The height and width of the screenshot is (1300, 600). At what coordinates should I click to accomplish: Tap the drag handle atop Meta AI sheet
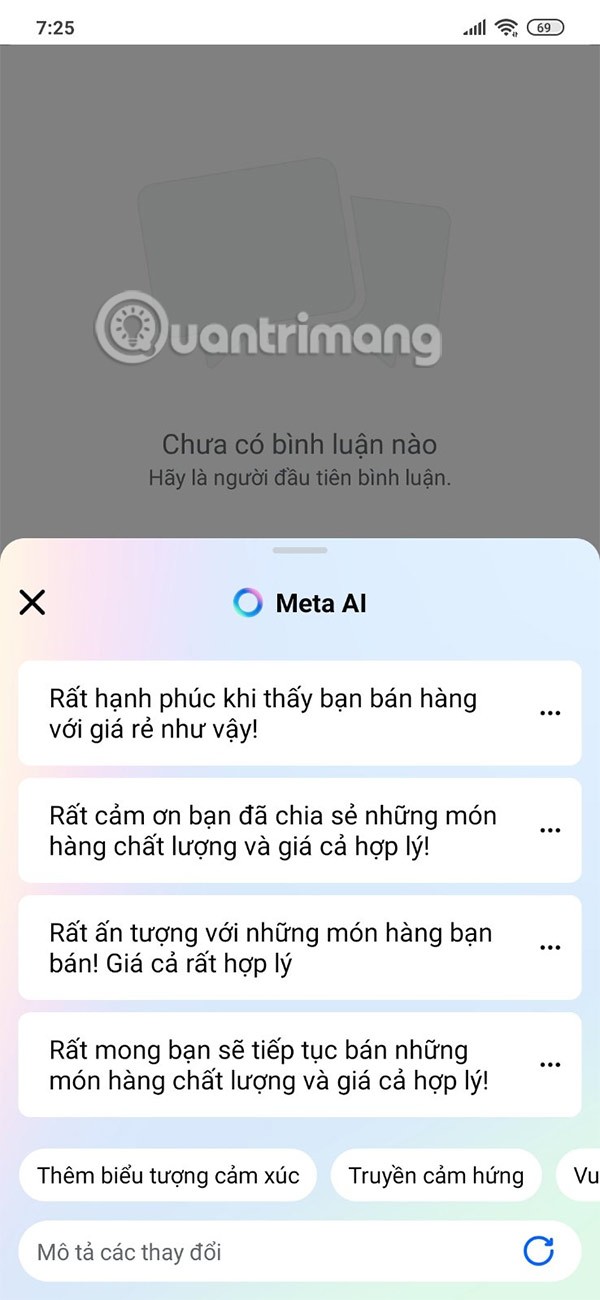300,550
